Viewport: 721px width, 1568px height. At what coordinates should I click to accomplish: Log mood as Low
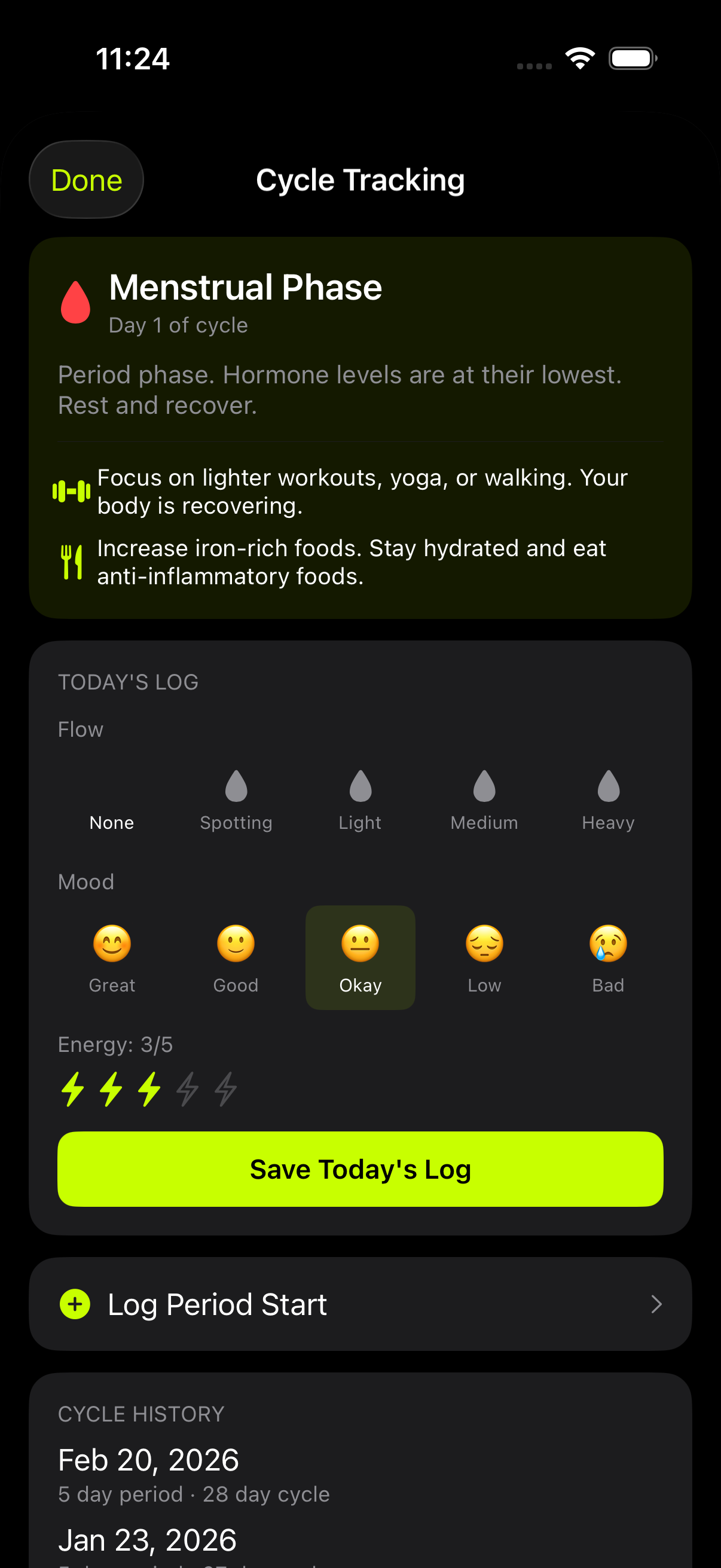pos(484,957)
